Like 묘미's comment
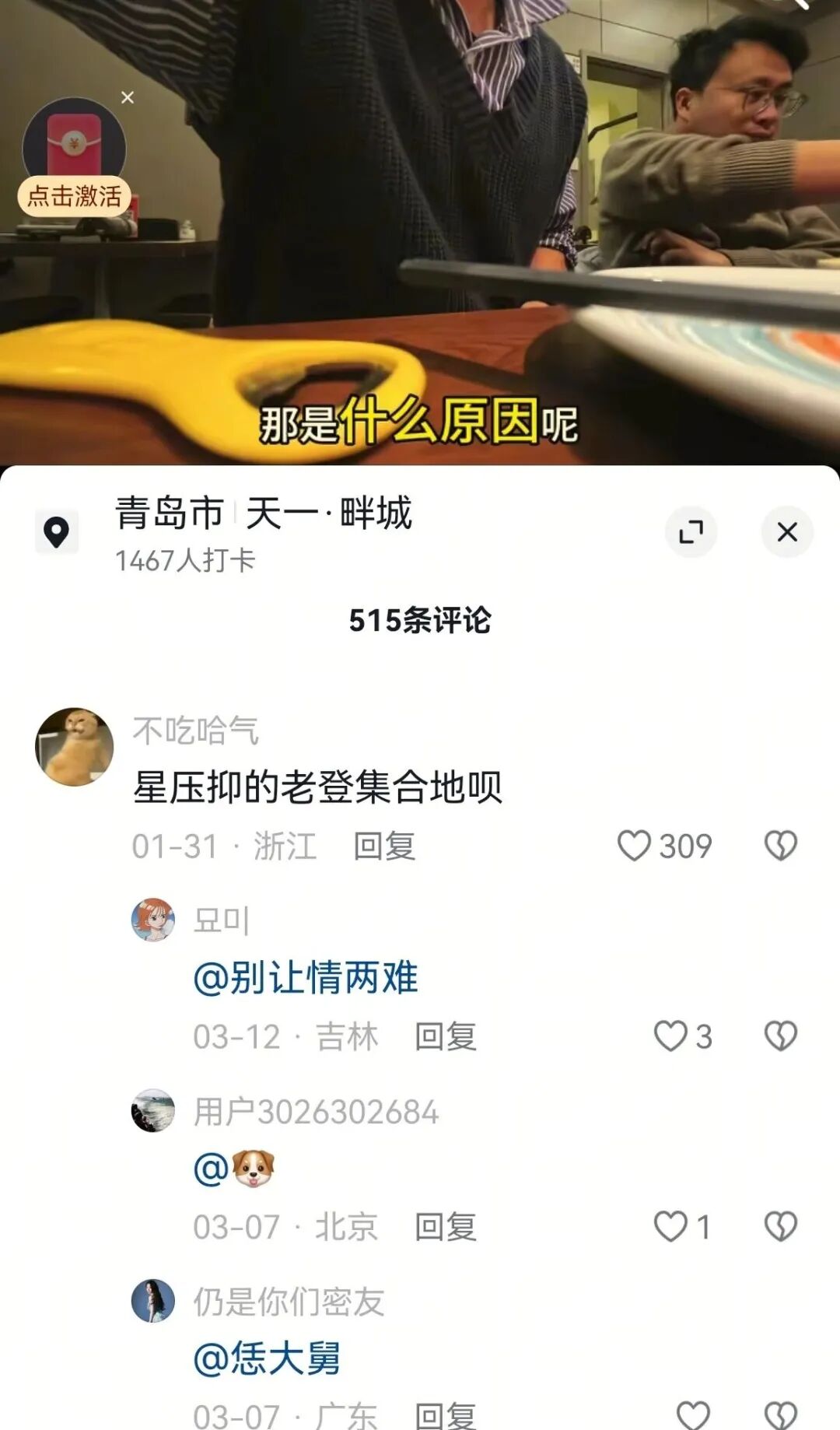Viewport: 840px width, 1430px height. pyautogui.click(x=670, y=1036)
